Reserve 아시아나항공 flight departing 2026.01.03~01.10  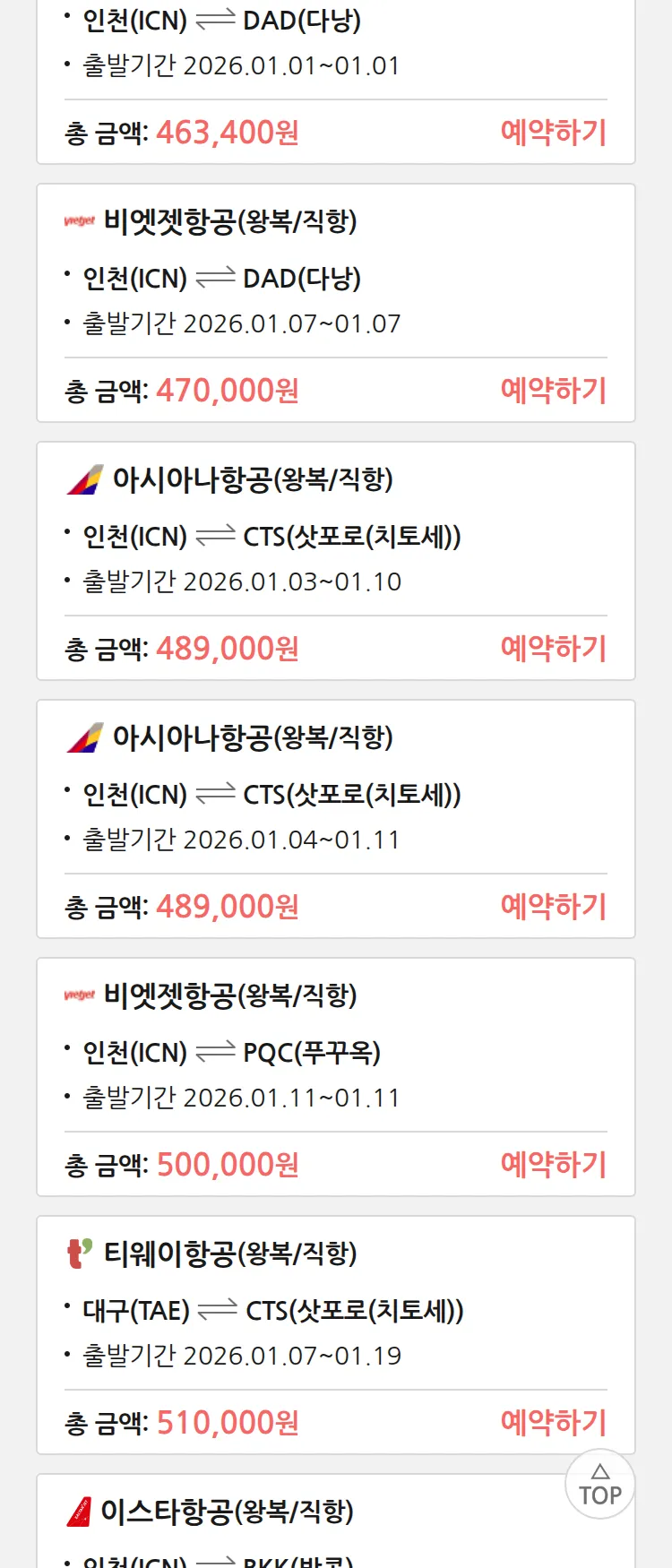(x=553, y=649)
